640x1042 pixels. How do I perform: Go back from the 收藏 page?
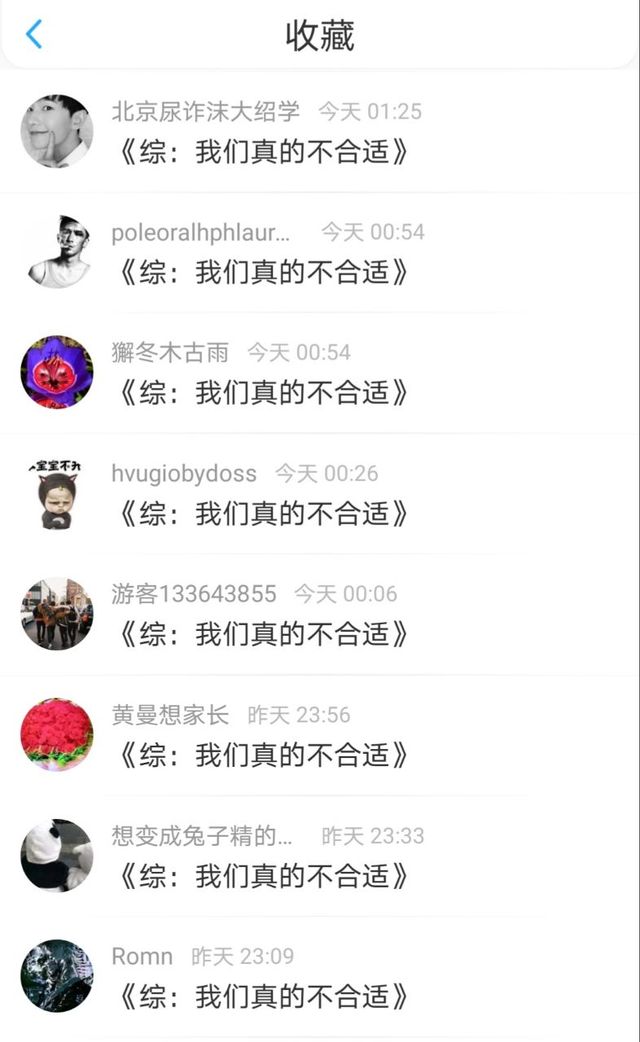tap(34, 35)
